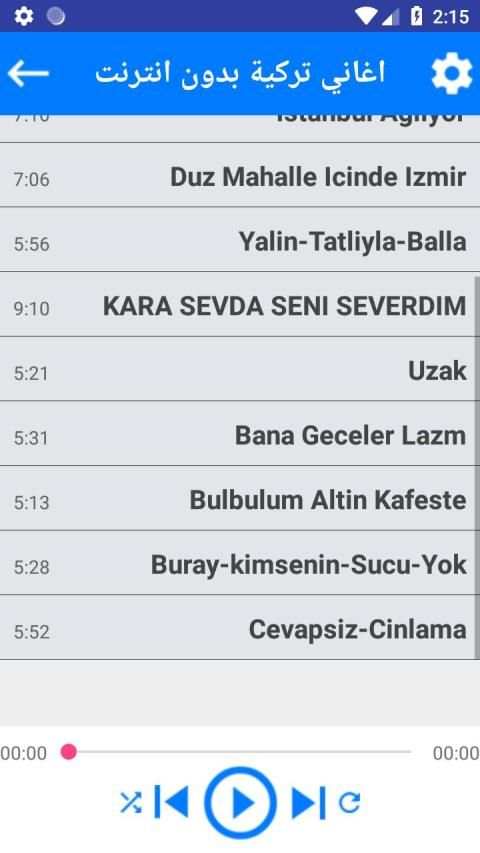
Task: Play song Duz Mahalle Icinde Izmir
Action: [240, 177]
